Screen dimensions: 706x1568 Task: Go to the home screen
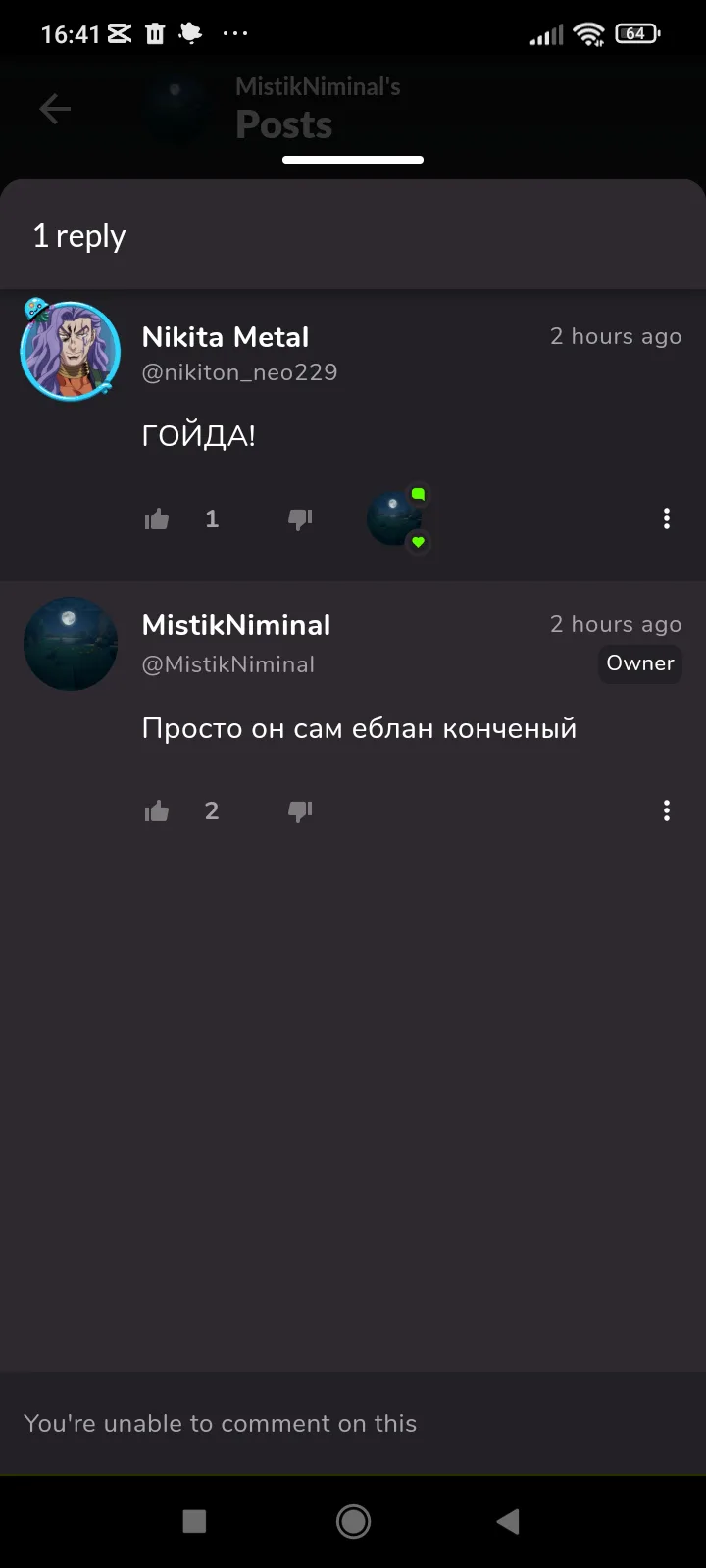[x=353, y=1521]
